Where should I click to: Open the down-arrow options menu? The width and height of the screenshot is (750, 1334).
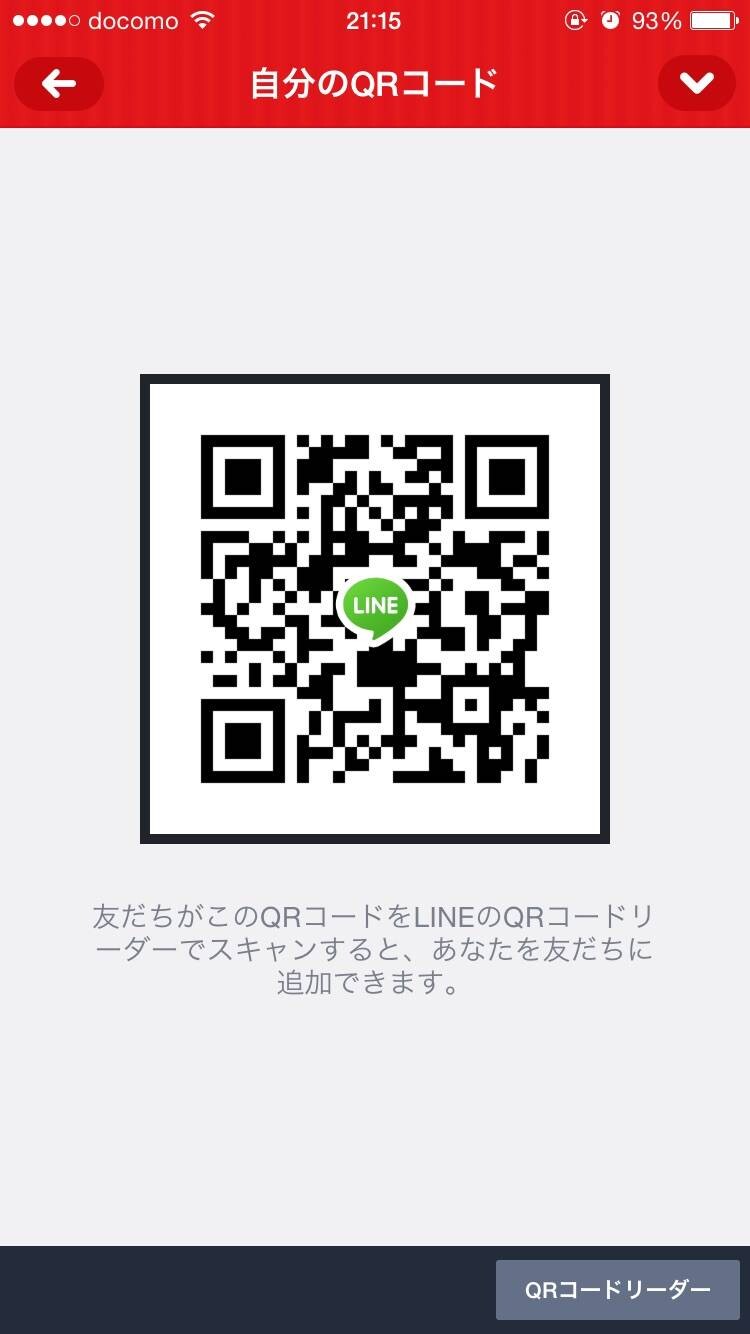(x=696, y=84)
